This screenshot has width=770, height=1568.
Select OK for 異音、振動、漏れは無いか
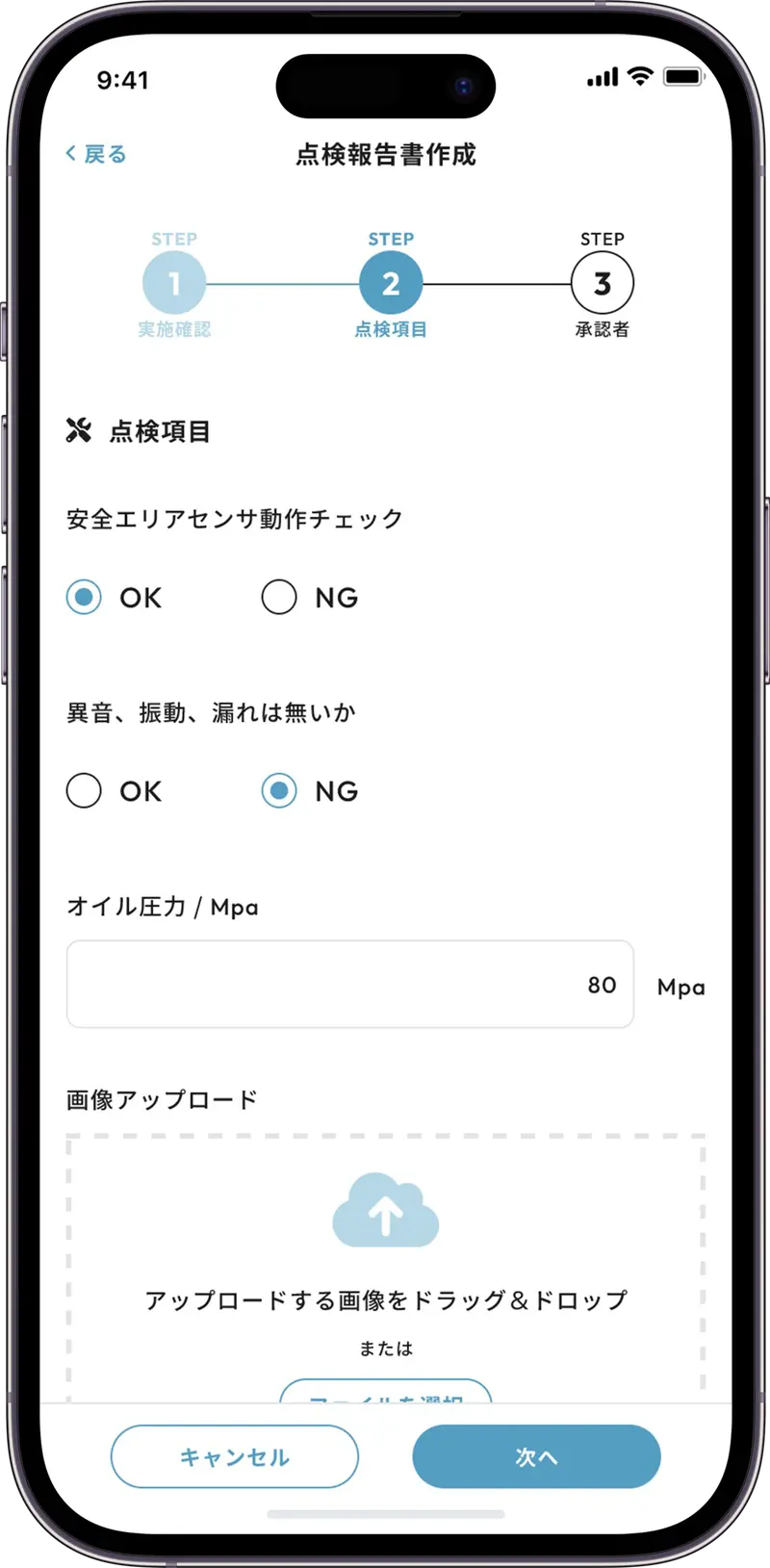click(x=84, y=791)
